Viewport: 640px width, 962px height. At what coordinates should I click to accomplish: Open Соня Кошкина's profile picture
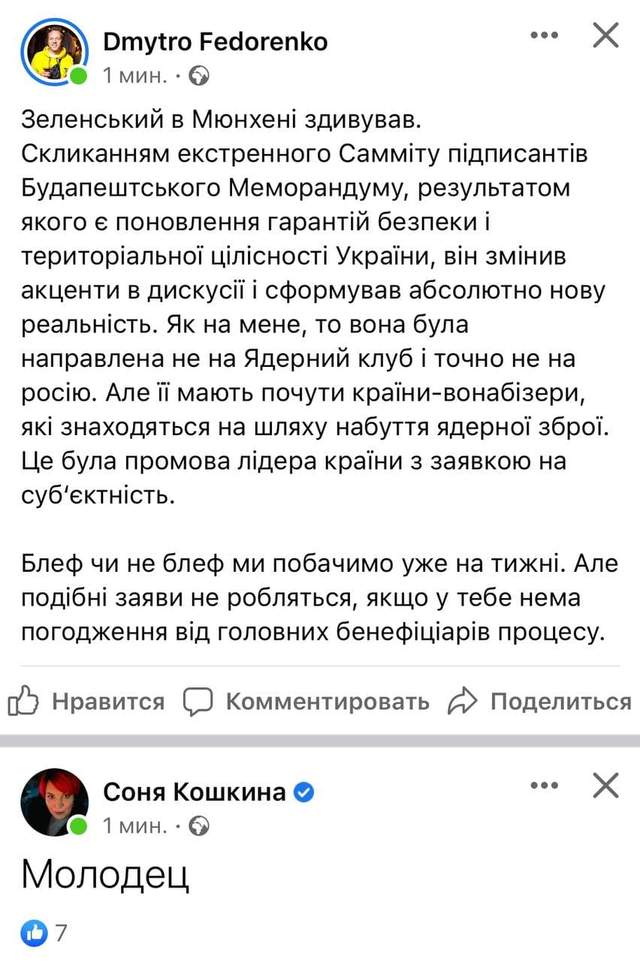pos(54,802)
